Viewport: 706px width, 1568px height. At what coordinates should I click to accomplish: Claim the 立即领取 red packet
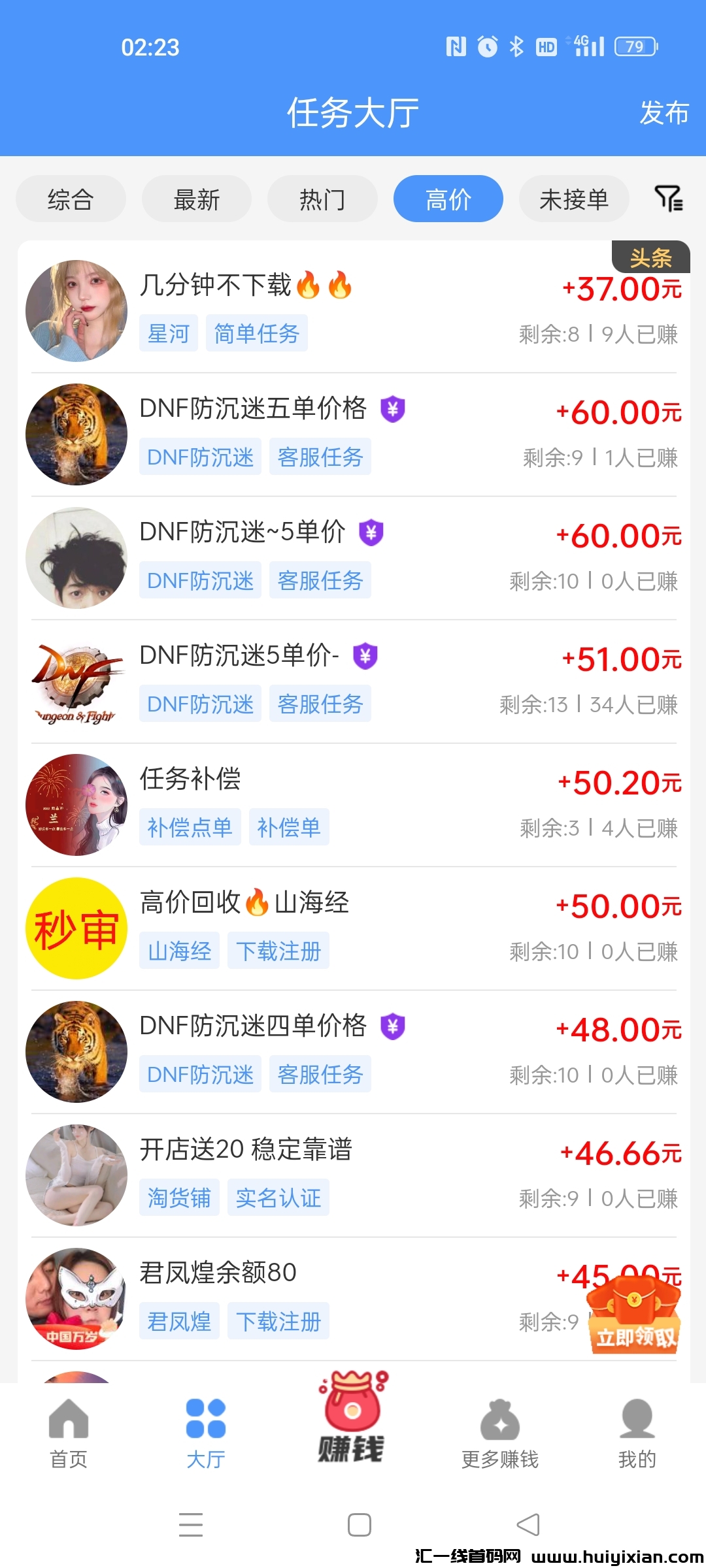pyautogui.click(x=634, y=1316)
